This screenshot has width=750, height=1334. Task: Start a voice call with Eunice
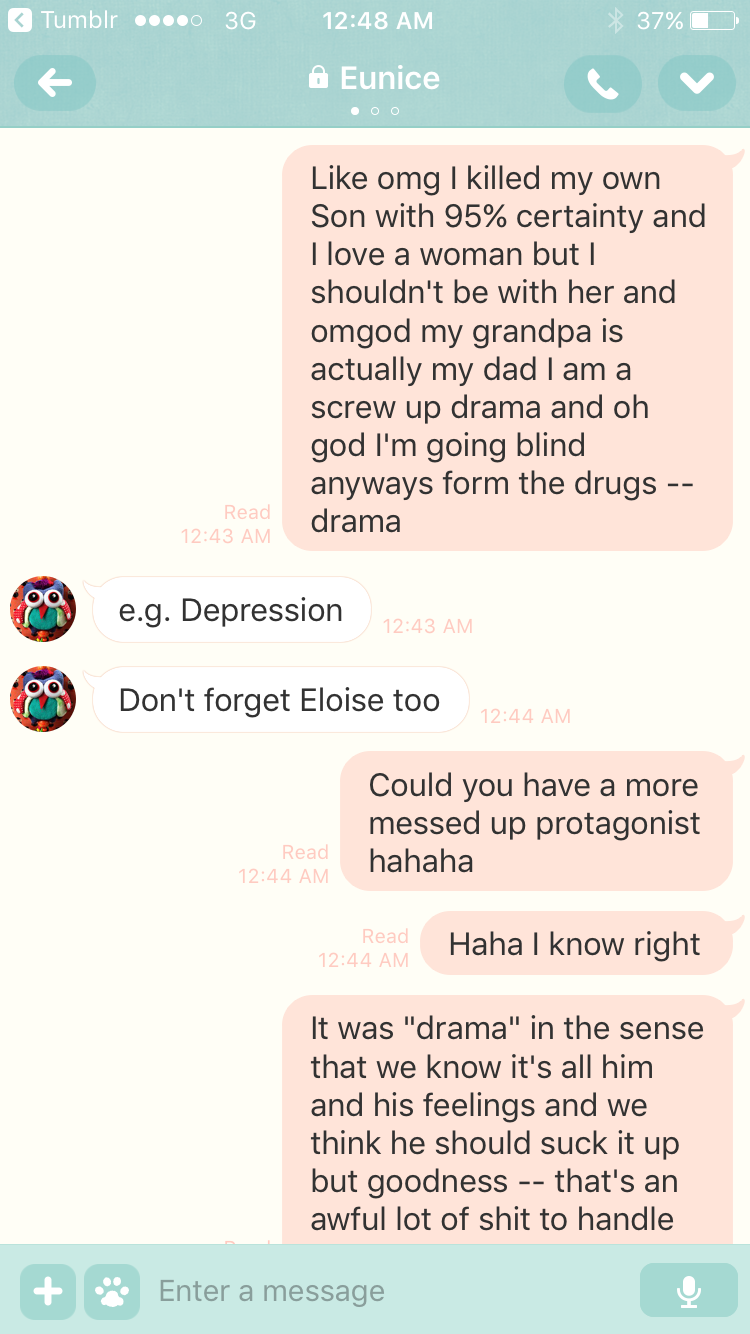[602, 83]
